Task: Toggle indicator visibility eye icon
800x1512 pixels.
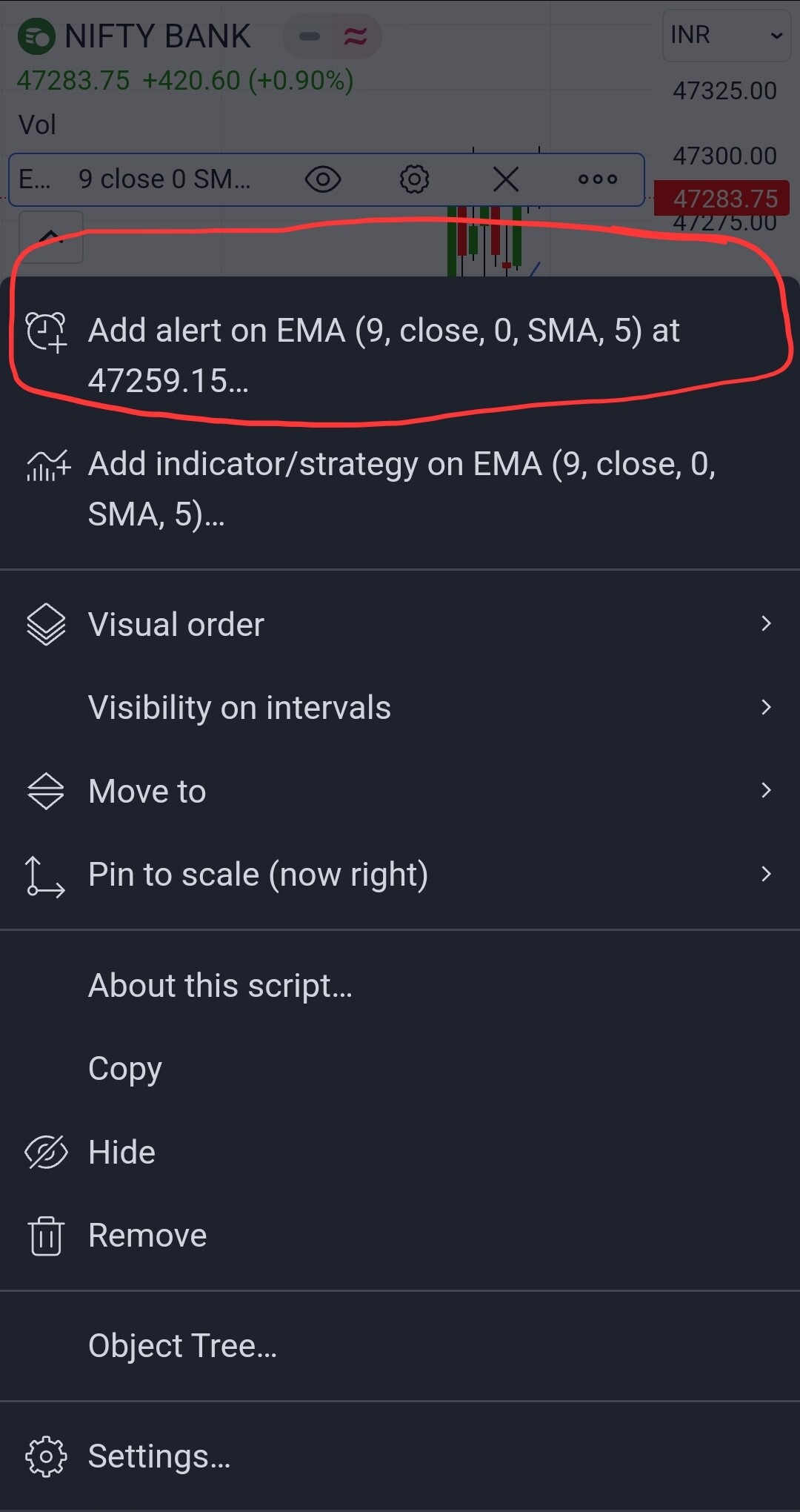Action: [x=323, y=179]
